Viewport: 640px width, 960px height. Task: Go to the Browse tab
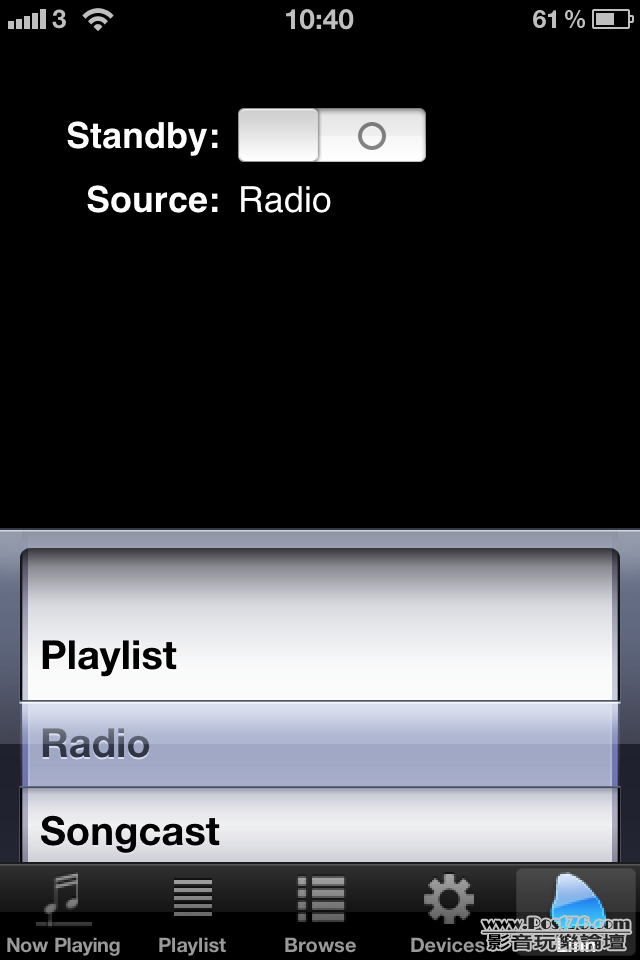click(320, 912)
